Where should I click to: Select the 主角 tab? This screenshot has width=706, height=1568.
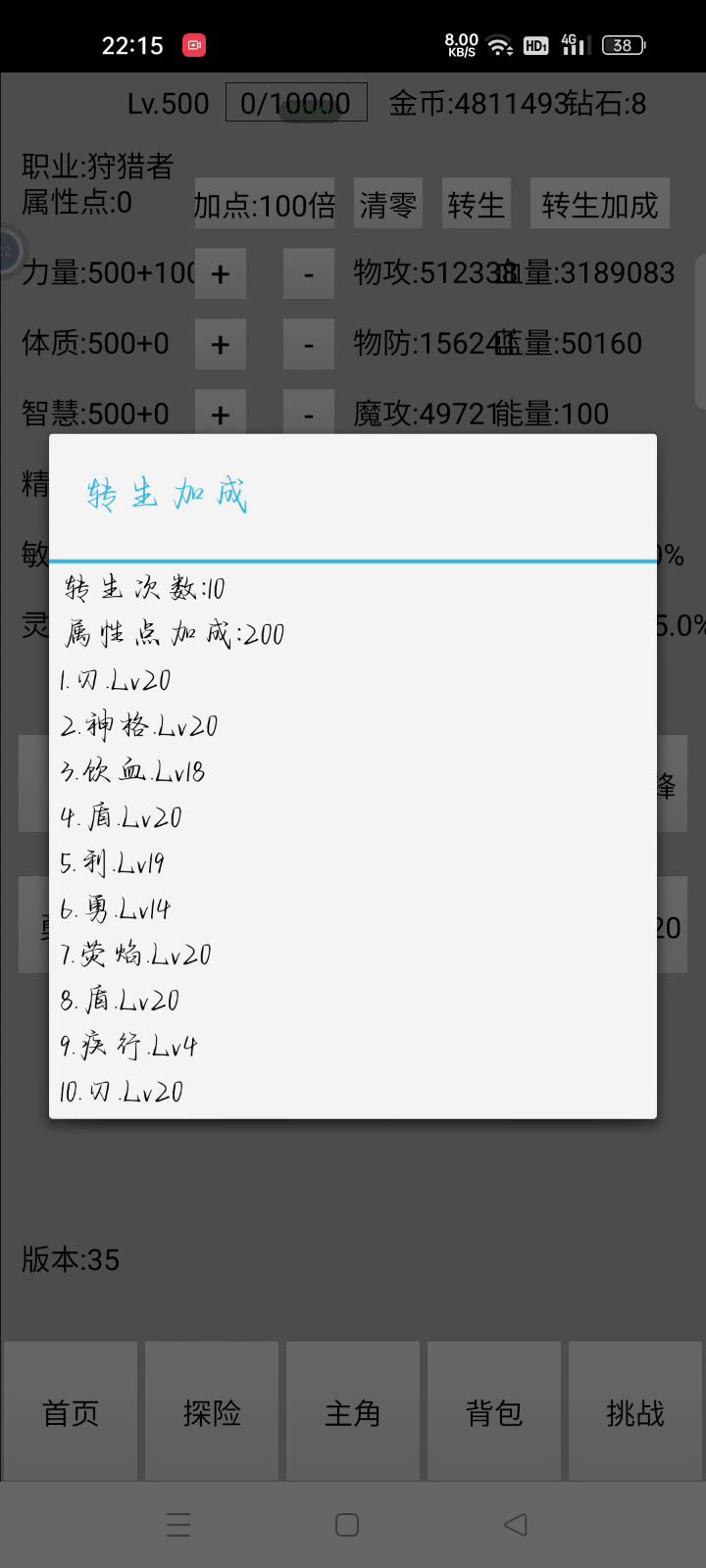pos(353,1412)
